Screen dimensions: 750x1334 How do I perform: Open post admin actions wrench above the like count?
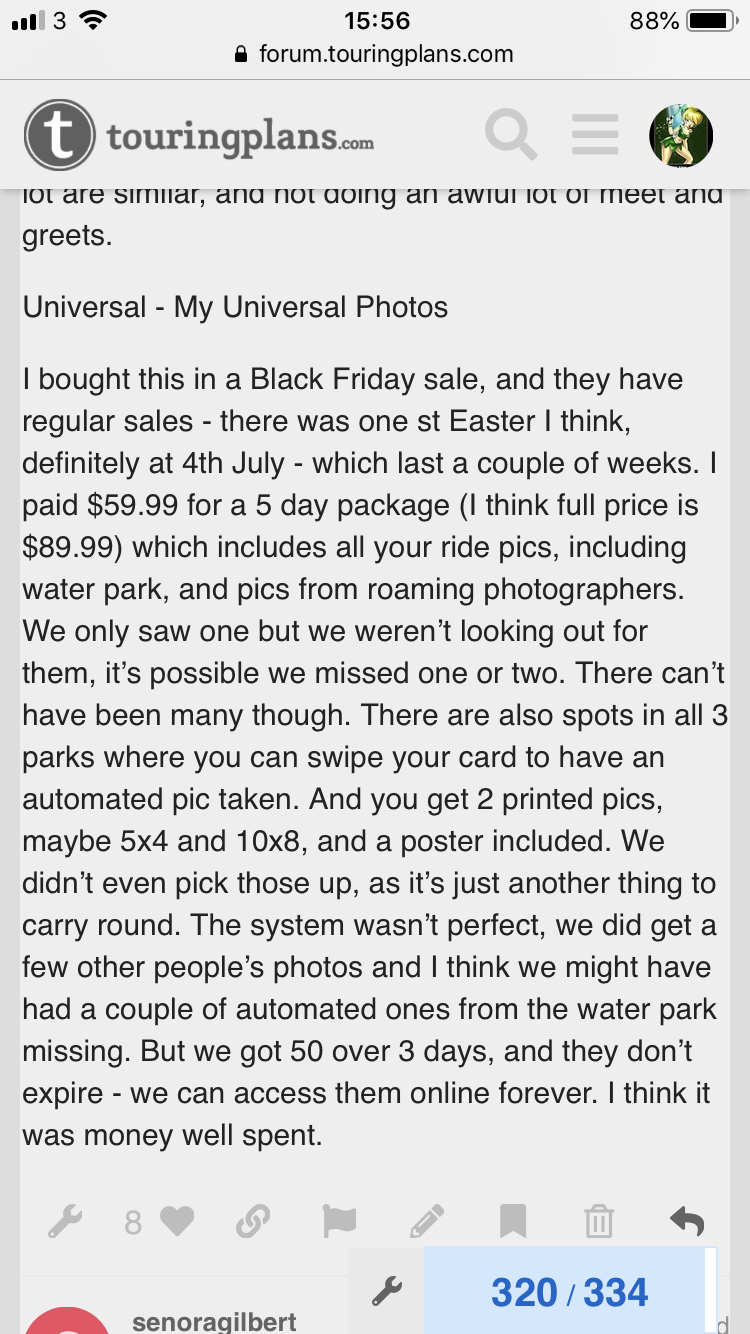click(x=65, y=1221)
